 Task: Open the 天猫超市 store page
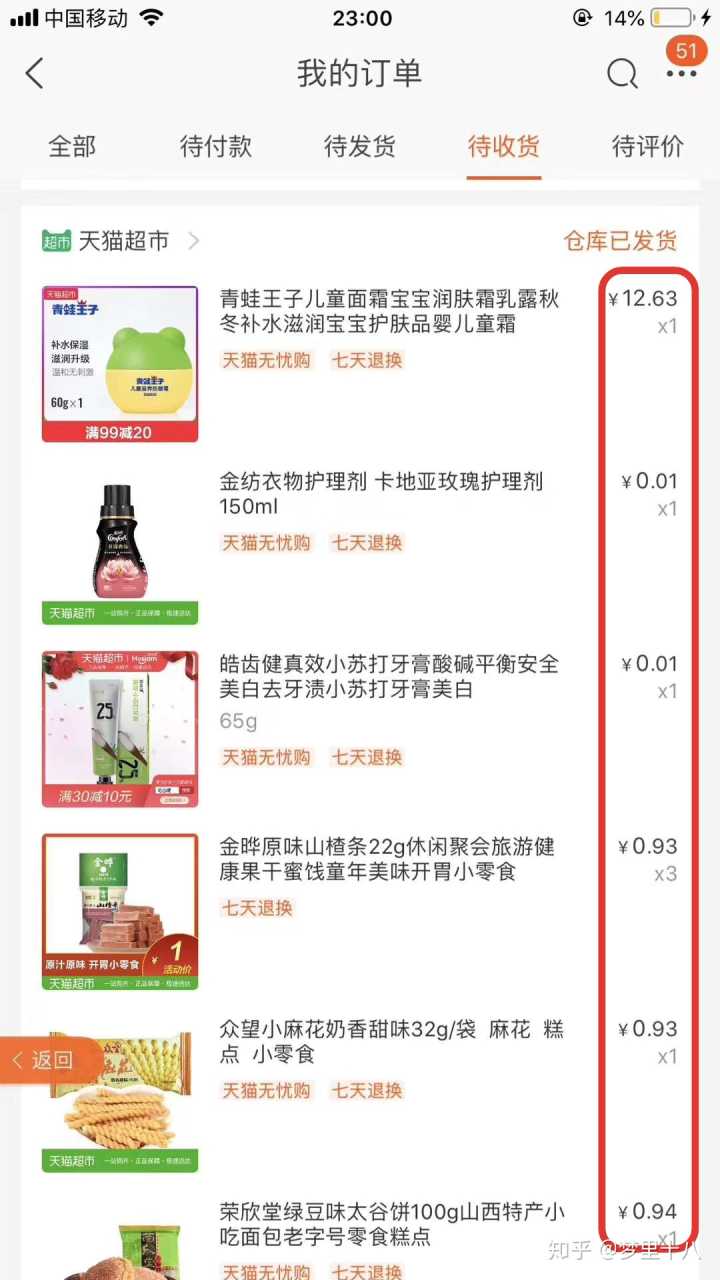[x=122, y=241]
